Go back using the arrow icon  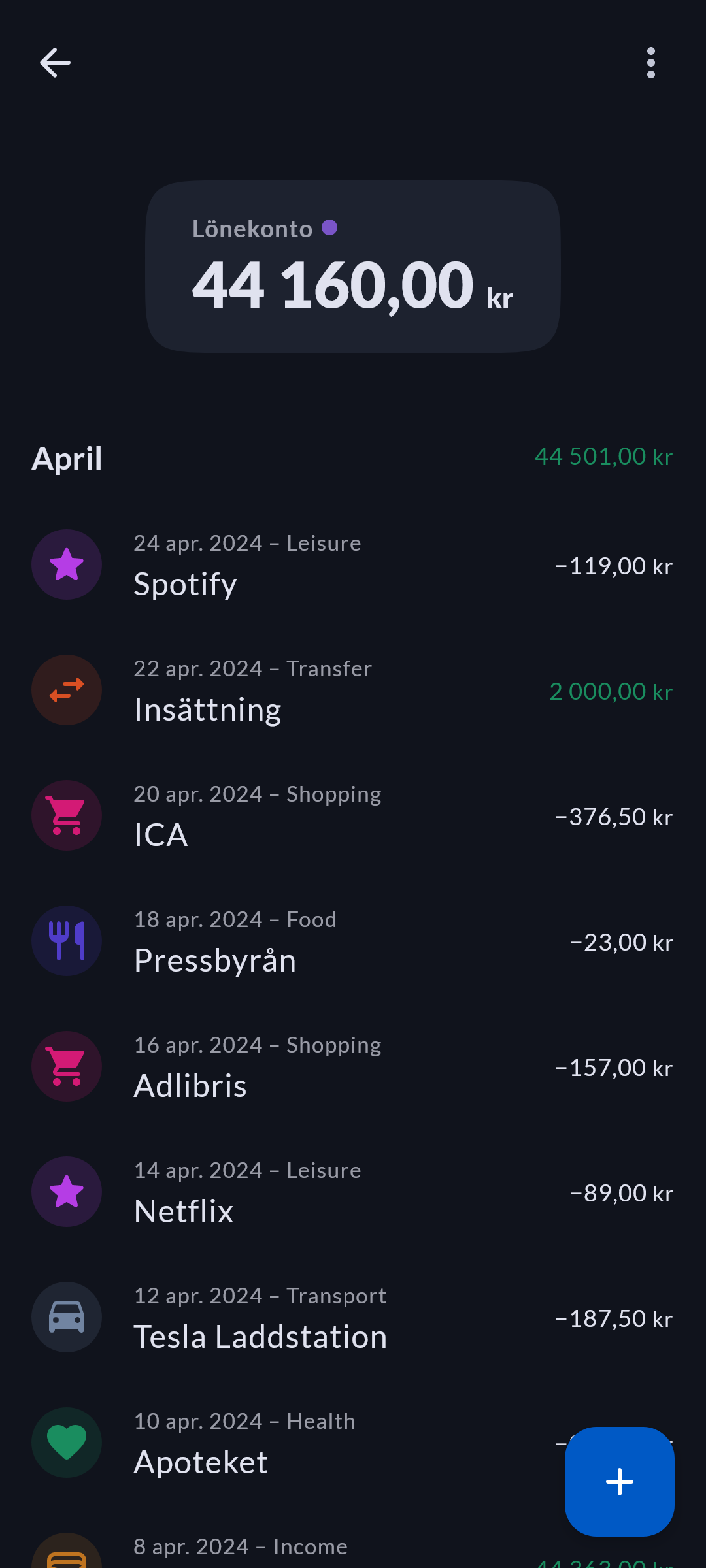(55, 63)
